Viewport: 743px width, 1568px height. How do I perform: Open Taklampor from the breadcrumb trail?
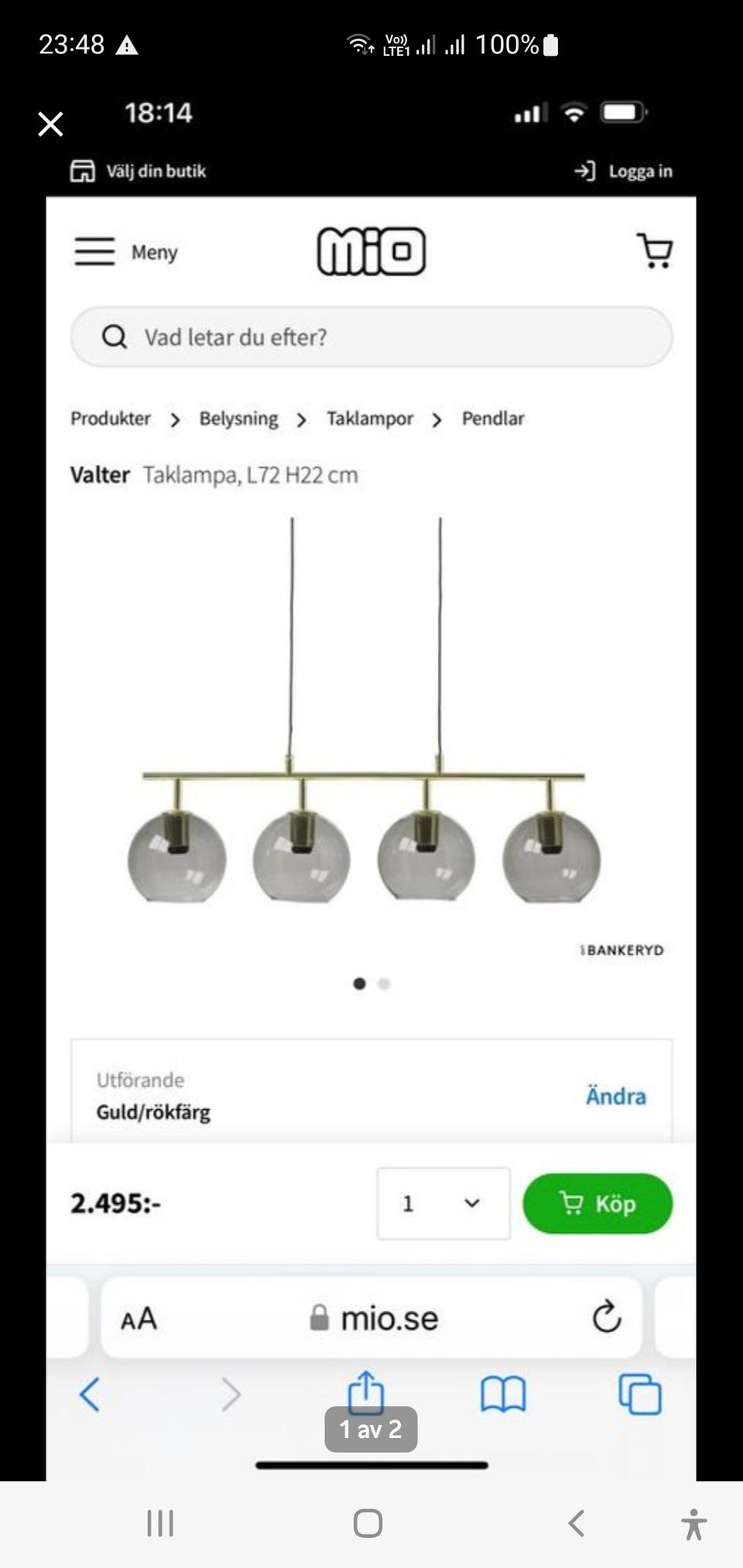[368, 418]
